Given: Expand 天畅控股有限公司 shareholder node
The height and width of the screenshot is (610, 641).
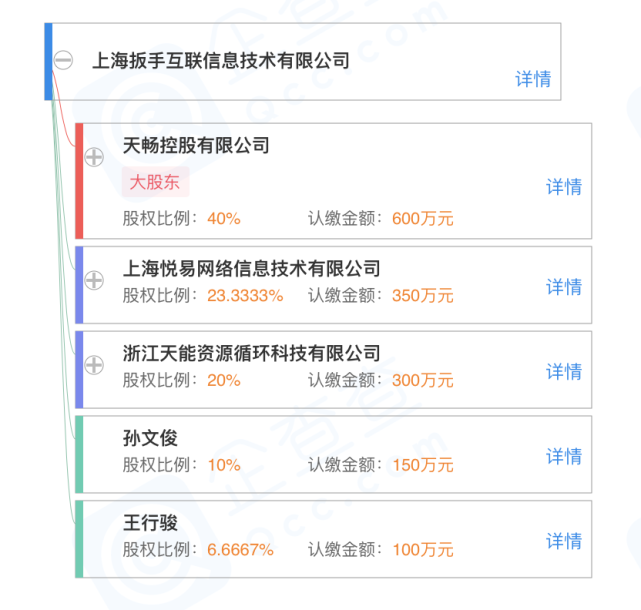Looking at the screenshot, I should click(94, 157).
